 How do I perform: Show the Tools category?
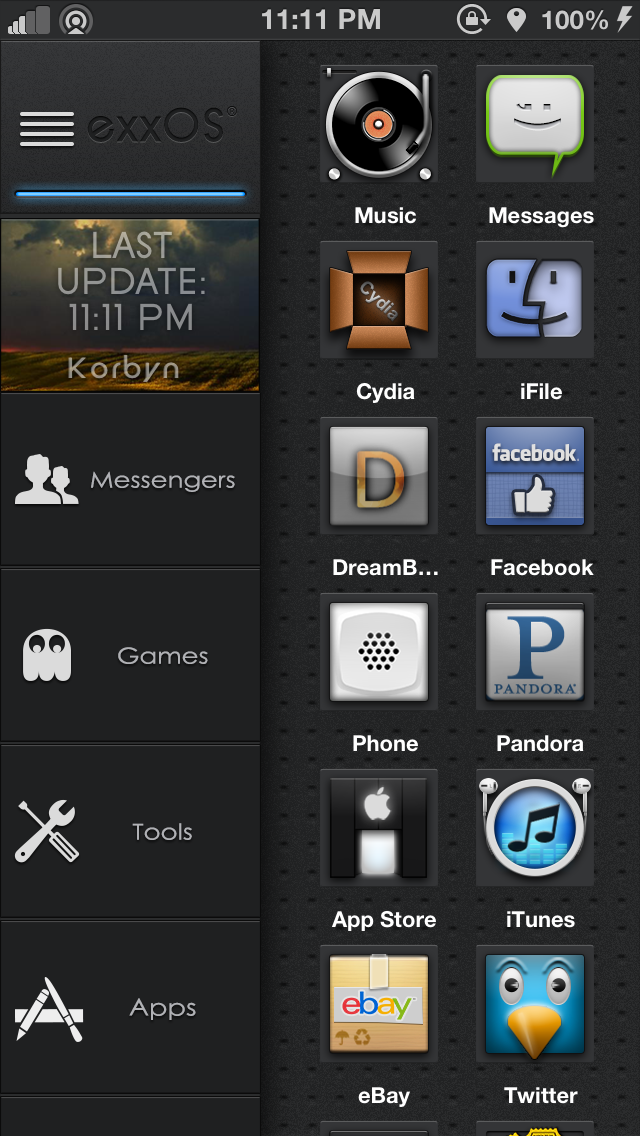(130, 832)
